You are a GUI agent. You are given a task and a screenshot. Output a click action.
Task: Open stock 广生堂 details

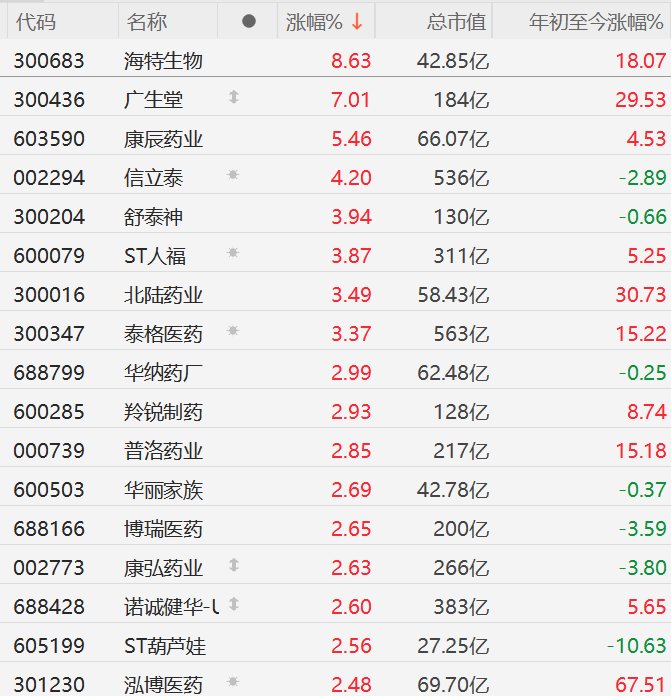coord(154,100)
